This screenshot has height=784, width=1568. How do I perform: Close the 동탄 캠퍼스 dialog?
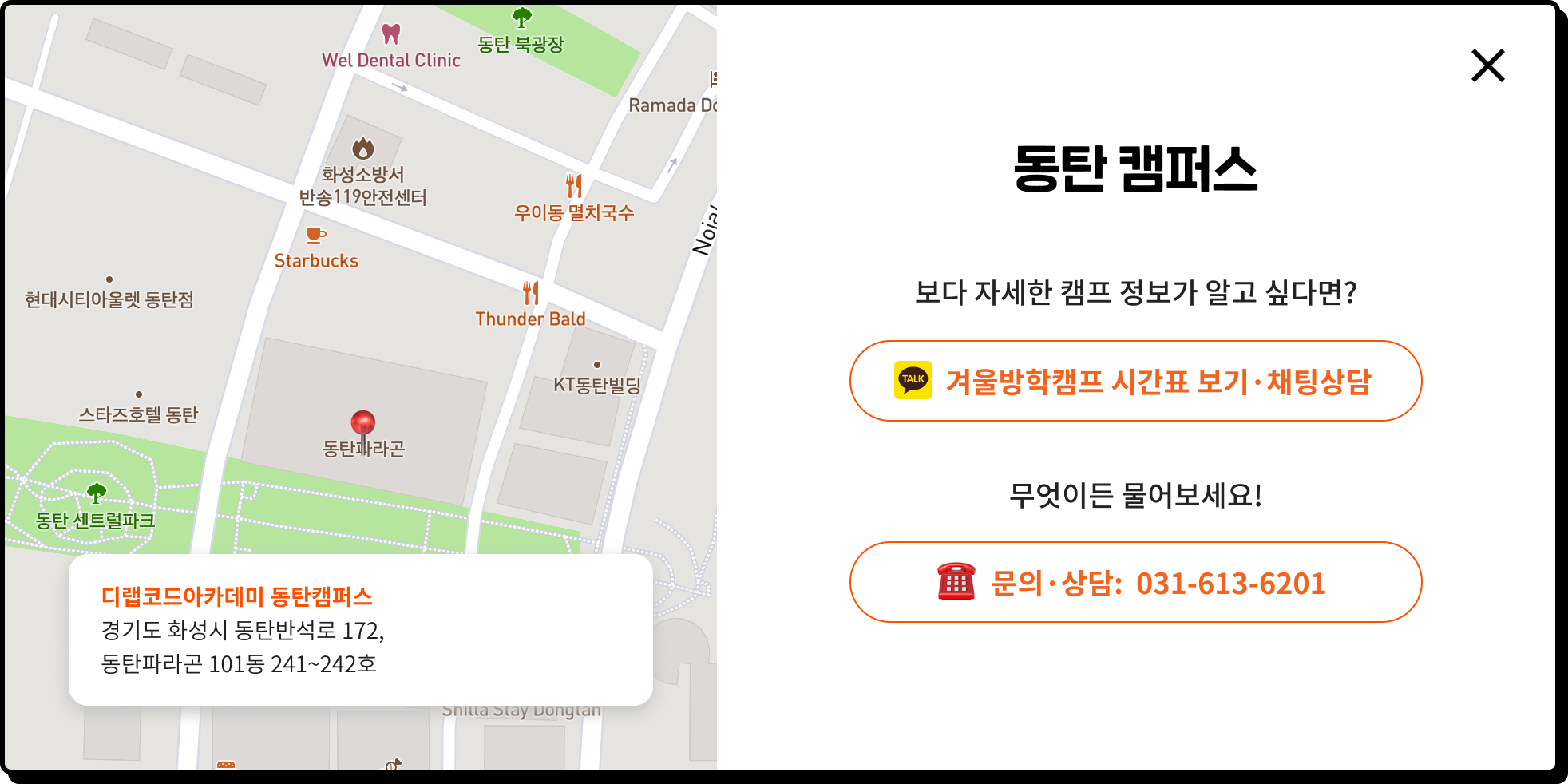[x=1487, y=65]
